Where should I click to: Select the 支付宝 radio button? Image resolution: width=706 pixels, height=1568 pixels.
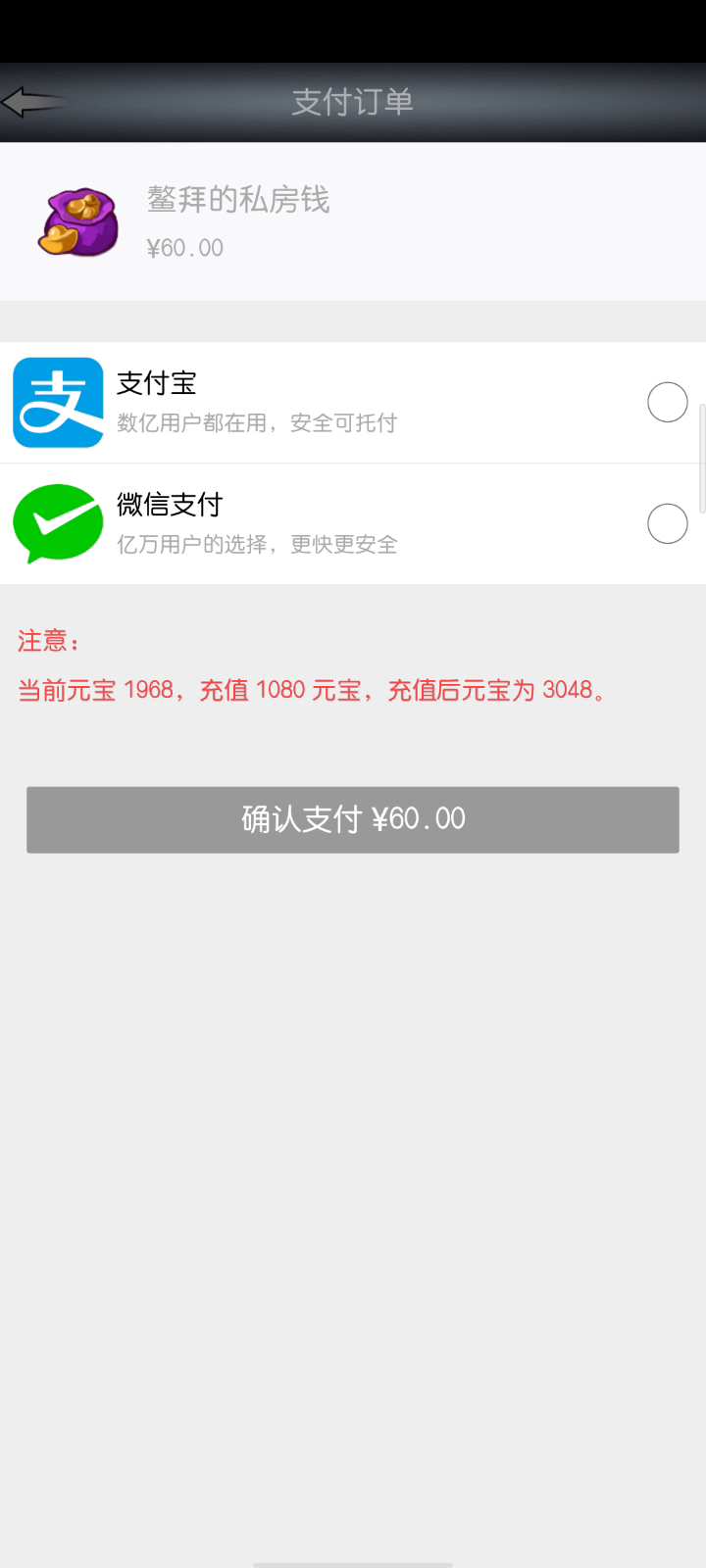(x=667, y=403)
